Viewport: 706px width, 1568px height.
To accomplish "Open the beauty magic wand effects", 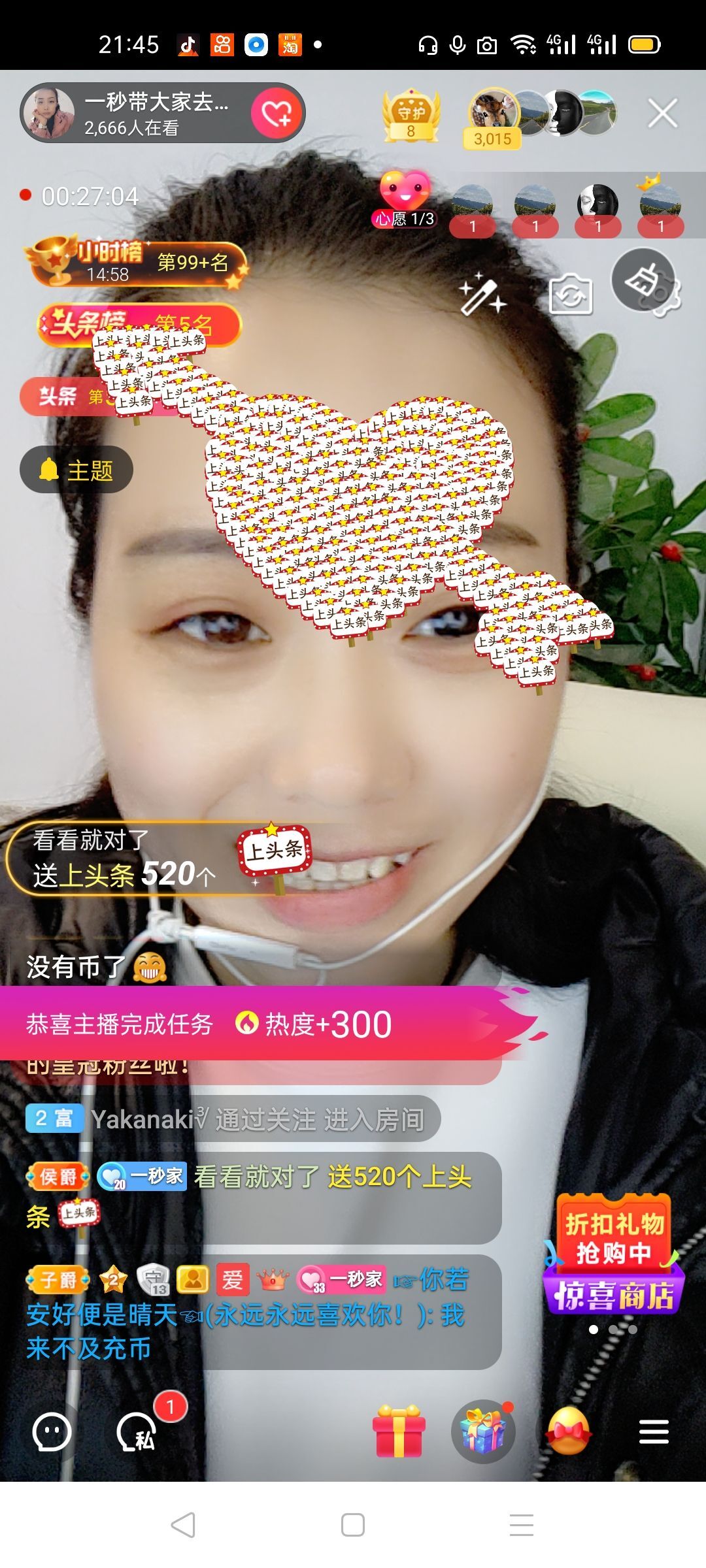I will click(482, 295).
